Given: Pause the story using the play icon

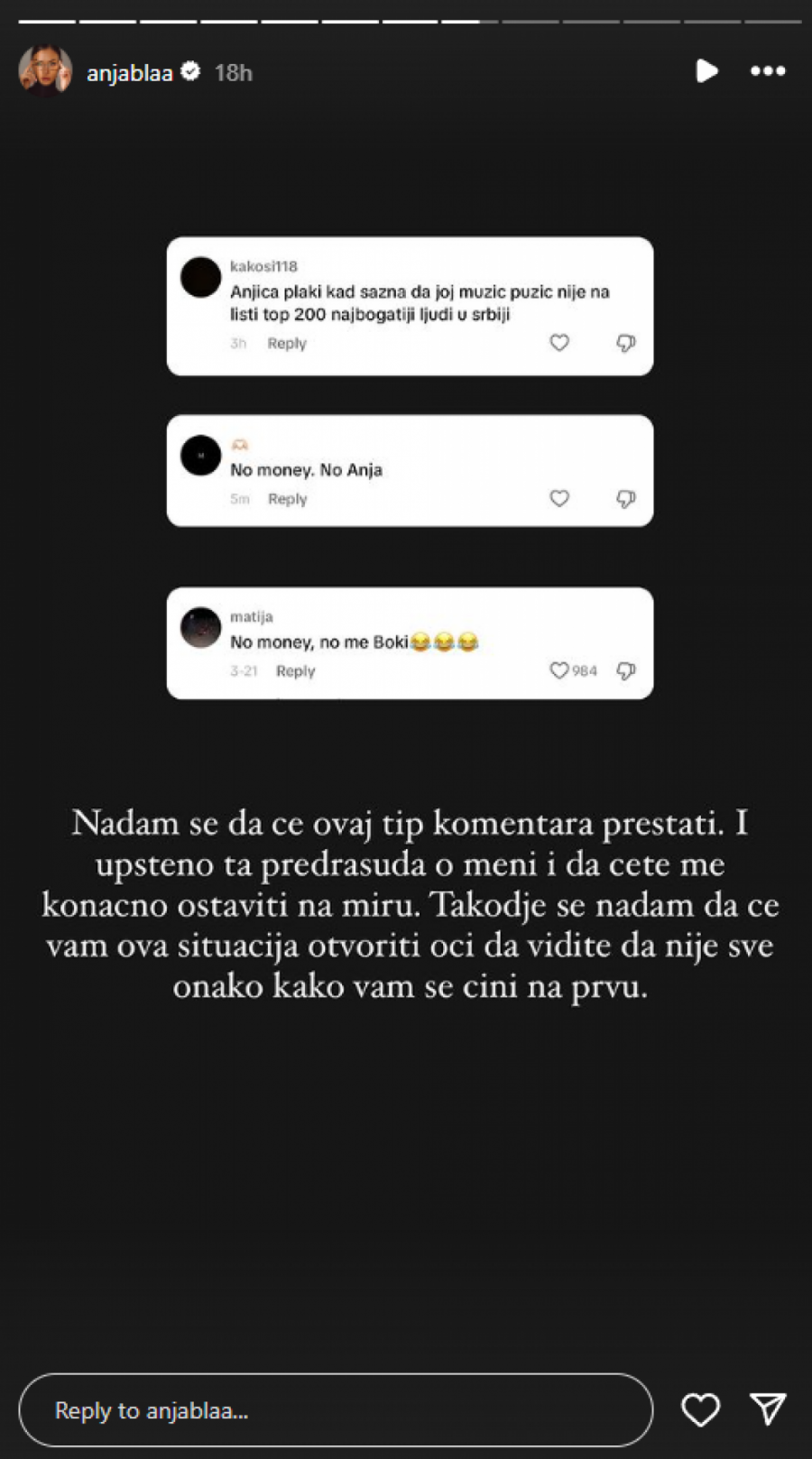Looking at the screenshot, I should click(x=707, y=71).
